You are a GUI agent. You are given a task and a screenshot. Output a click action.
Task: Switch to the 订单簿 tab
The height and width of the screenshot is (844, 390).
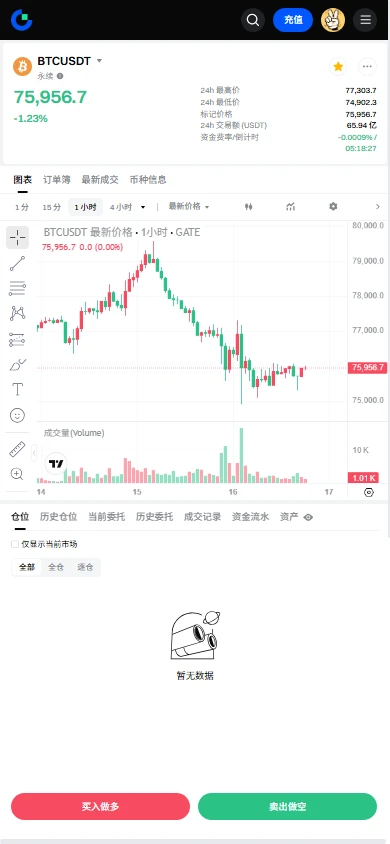click(56, 180)
